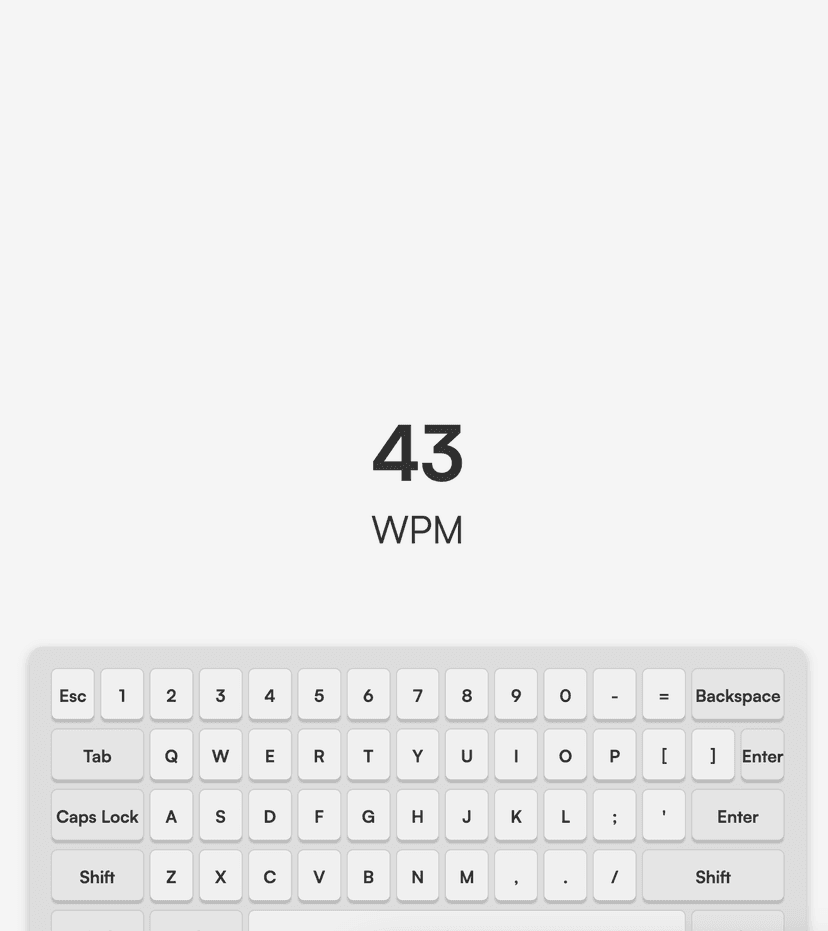This screenshot has width=828, height=931.
Task: Tap the comma key
Action: tap(516, 876)
